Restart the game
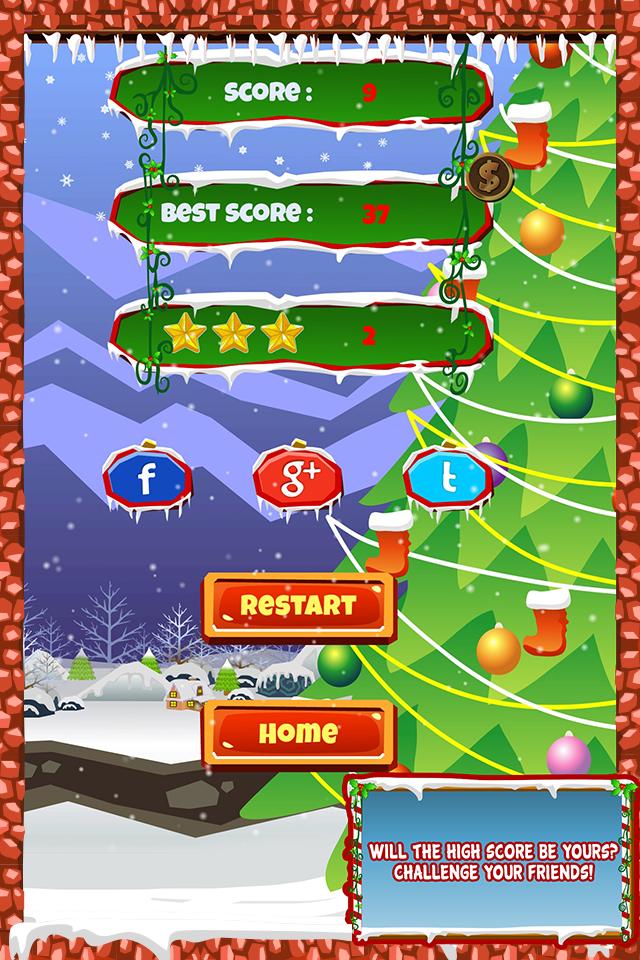This screenshot has width=640, height=960. click(x=298, y=607)
